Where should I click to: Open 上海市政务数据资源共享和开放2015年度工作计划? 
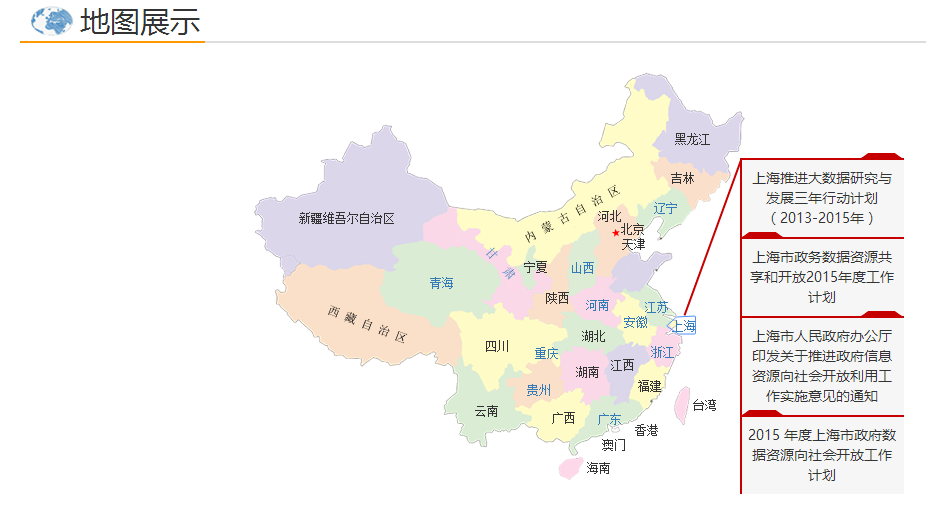(821, 277)
